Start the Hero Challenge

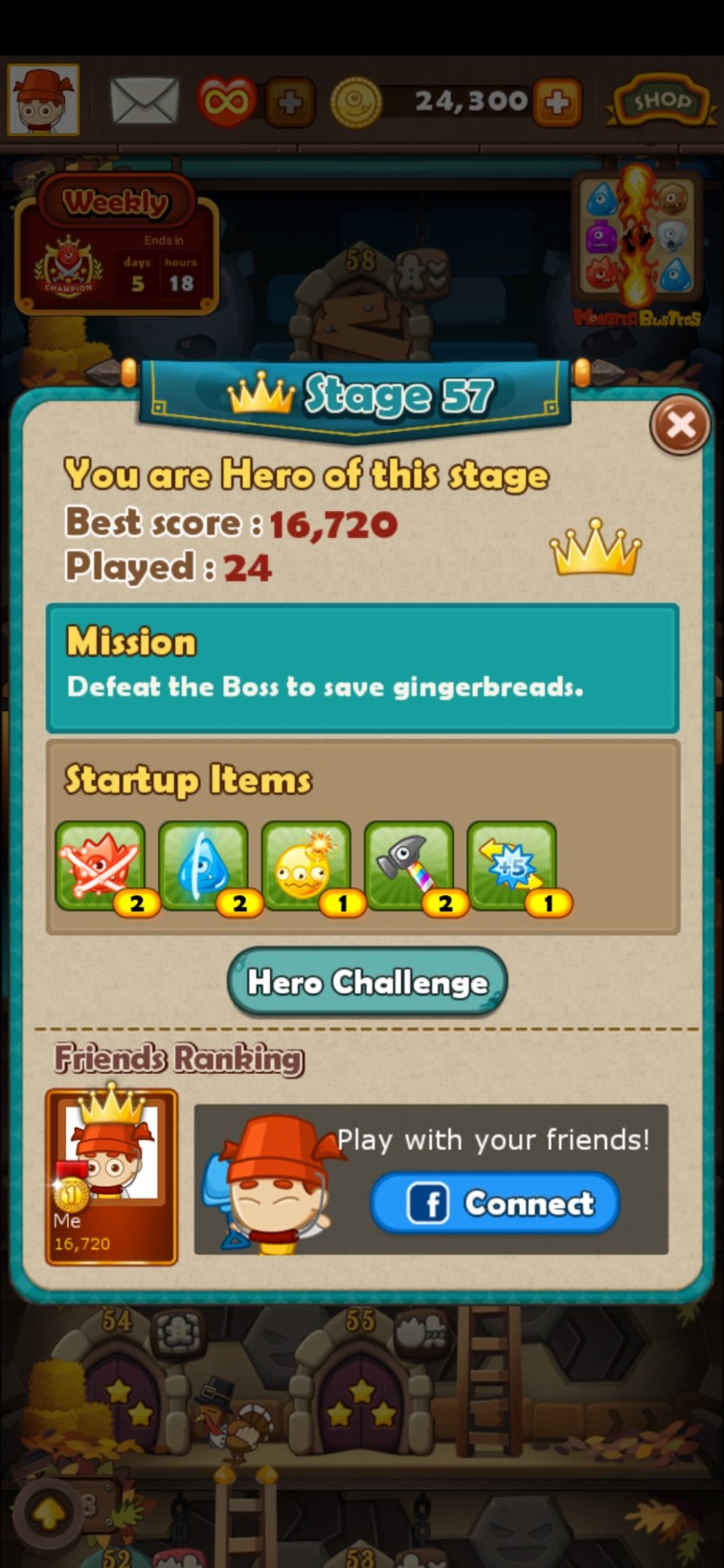367,981
